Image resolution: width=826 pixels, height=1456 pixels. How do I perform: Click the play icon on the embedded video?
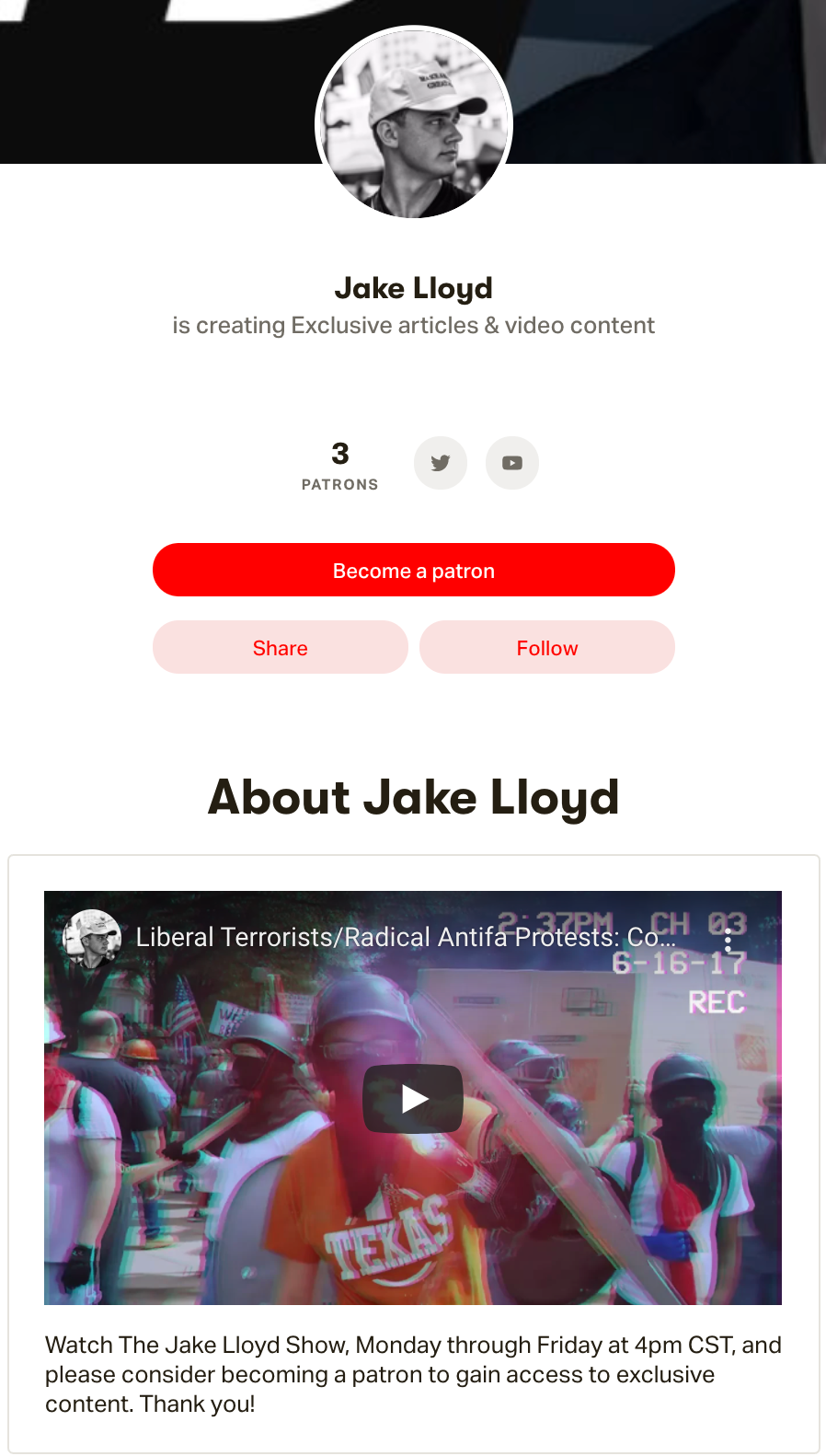point(413,1098)
